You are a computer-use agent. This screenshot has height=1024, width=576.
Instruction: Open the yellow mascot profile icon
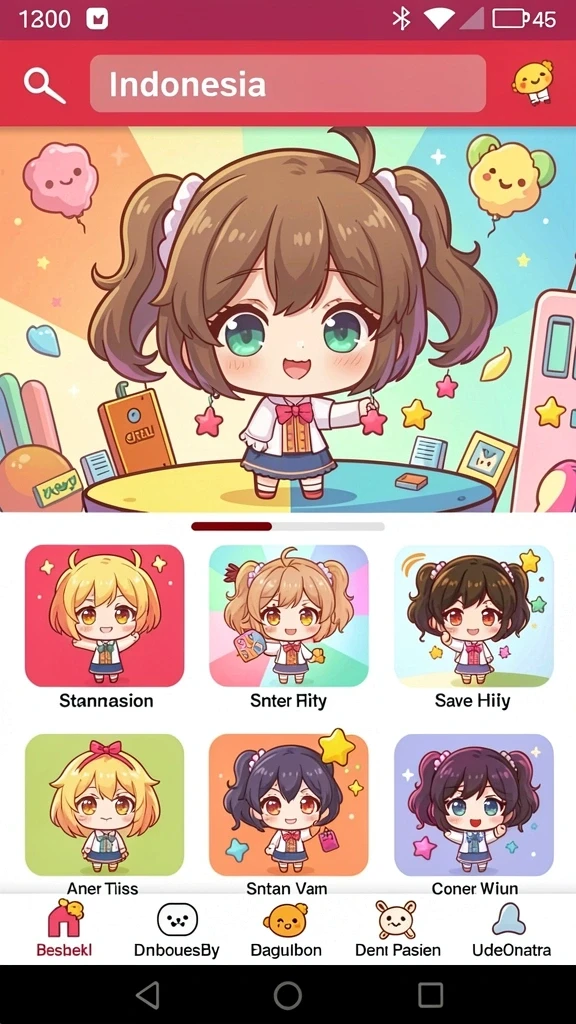point(533,82)
